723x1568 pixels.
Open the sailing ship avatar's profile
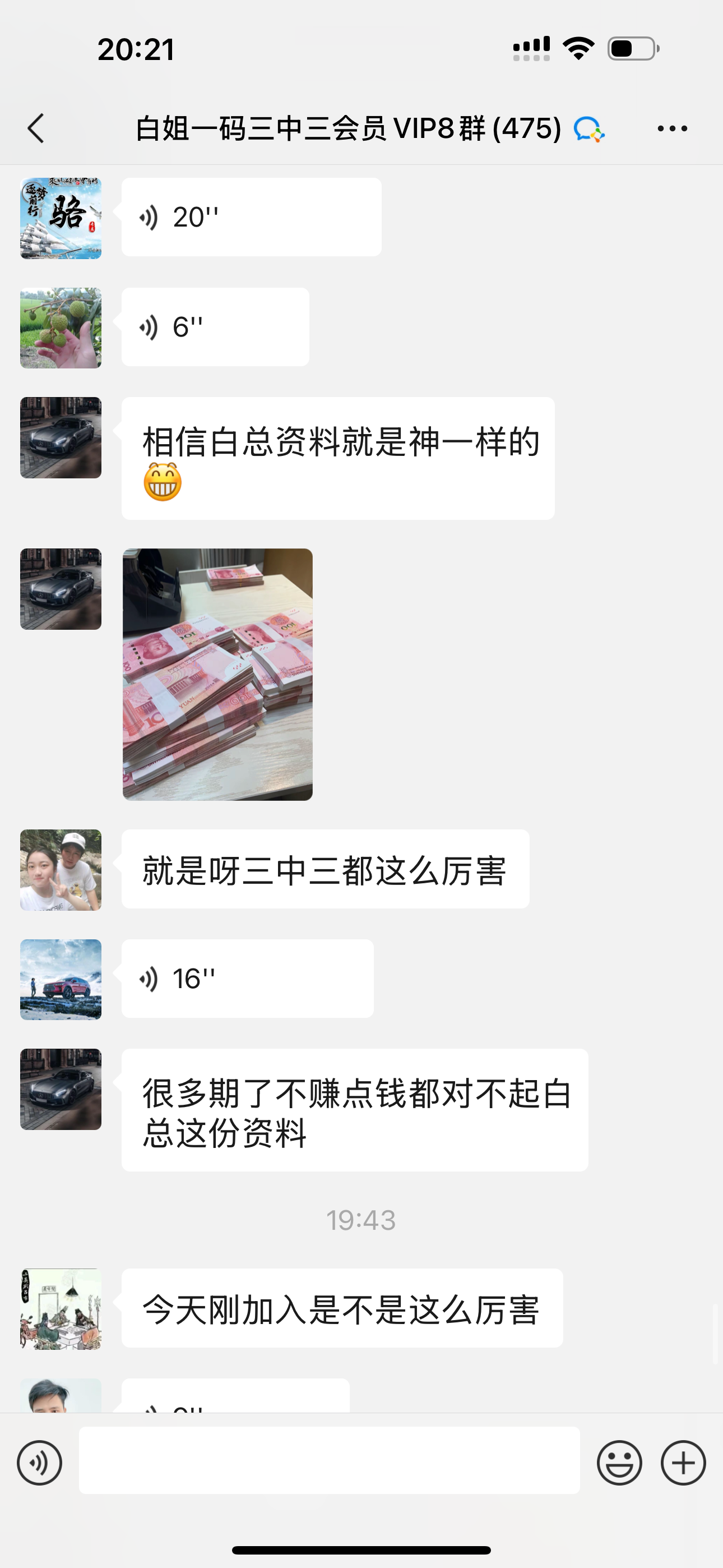coord(61,219)
